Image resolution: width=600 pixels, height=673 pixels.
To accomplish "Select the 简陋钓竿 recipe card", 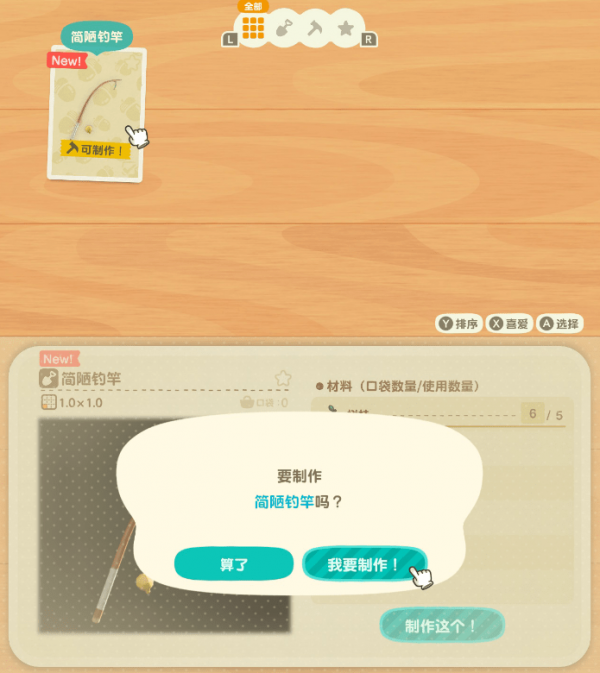I will coord(97,115).
